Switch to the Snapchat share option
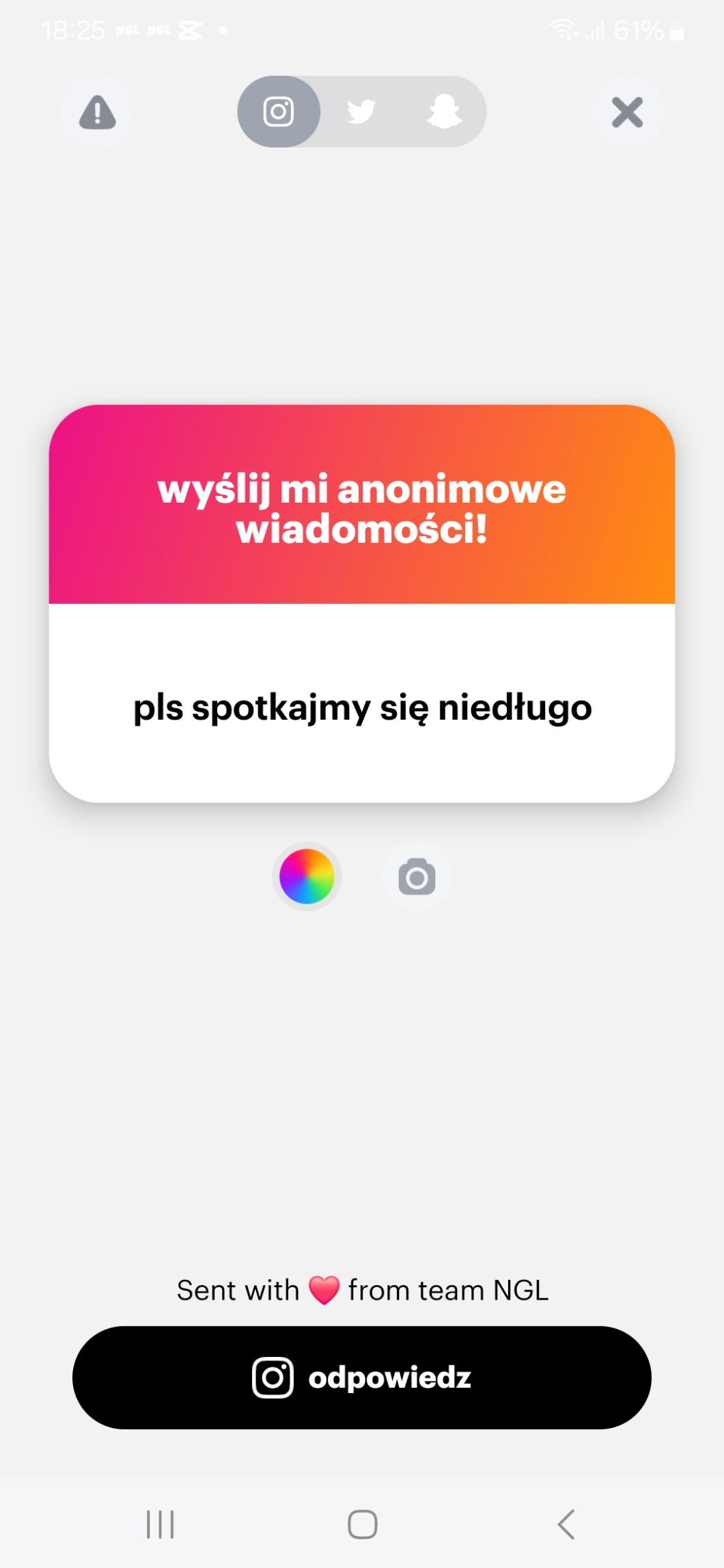 [x=444, y=112]
